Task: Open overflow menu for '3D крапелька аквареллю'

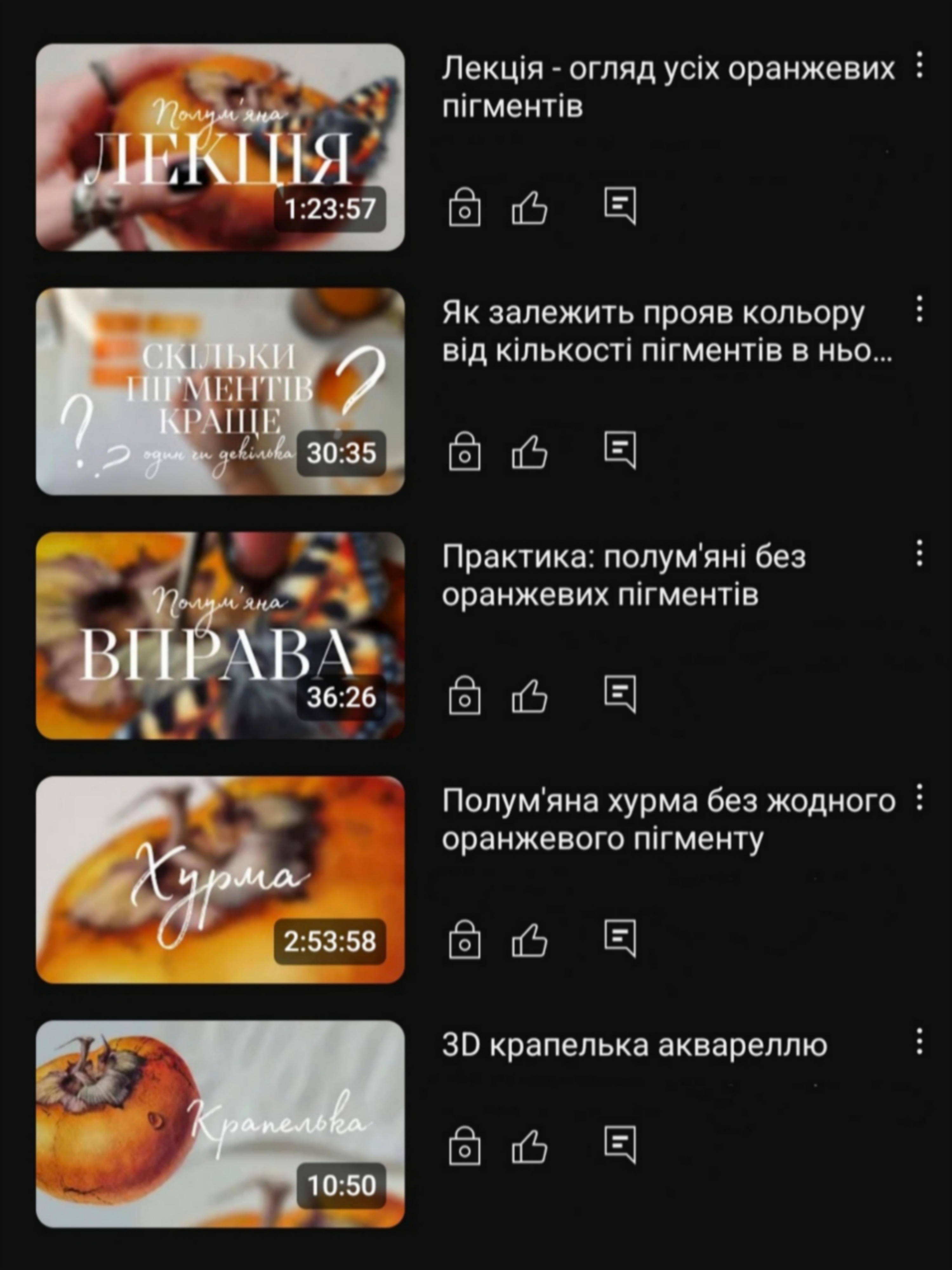Action: pyautogui.click(x=919, y=1041)
